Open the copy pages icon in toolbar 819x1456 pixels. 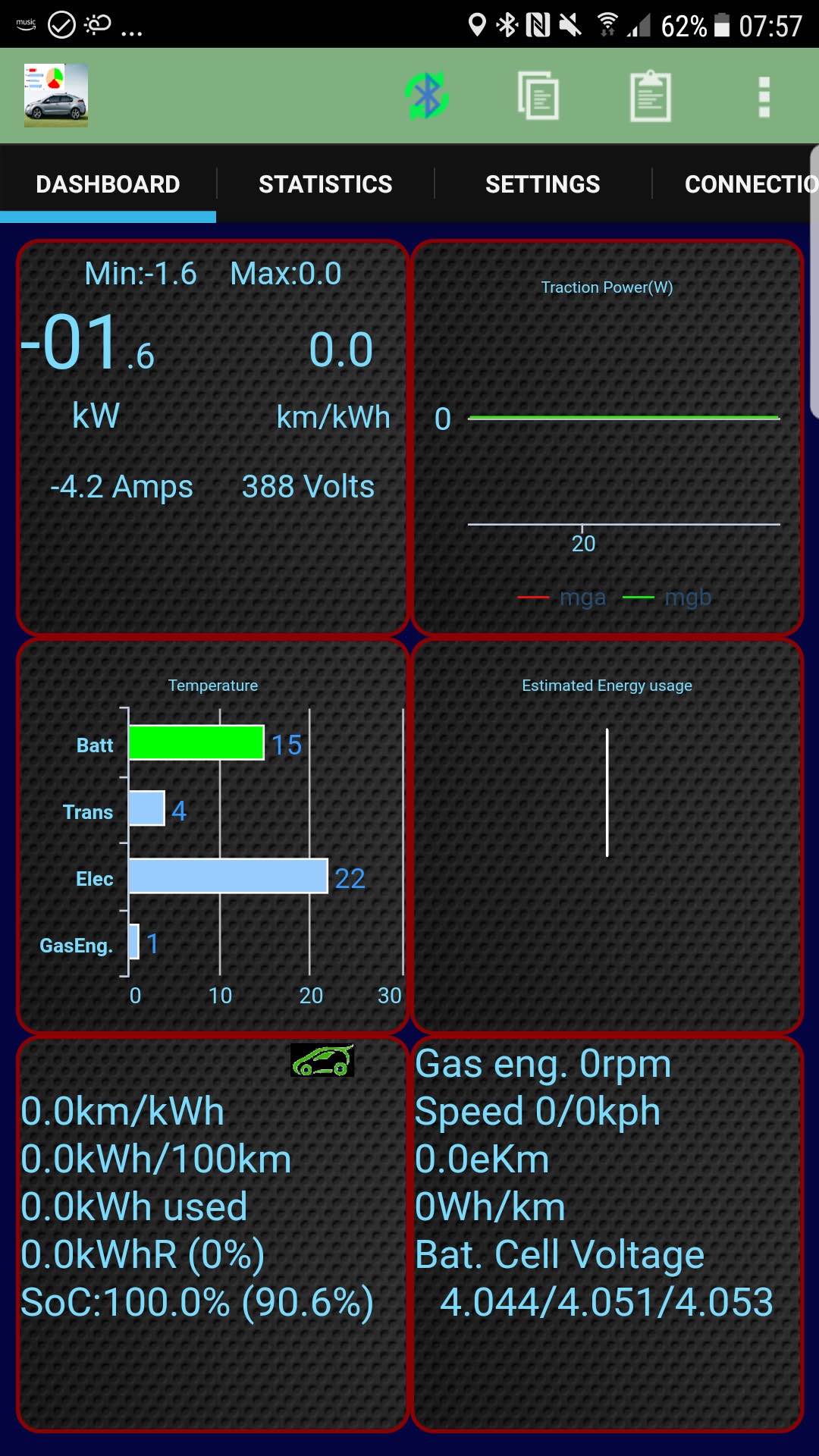click(x=540, y=96)
